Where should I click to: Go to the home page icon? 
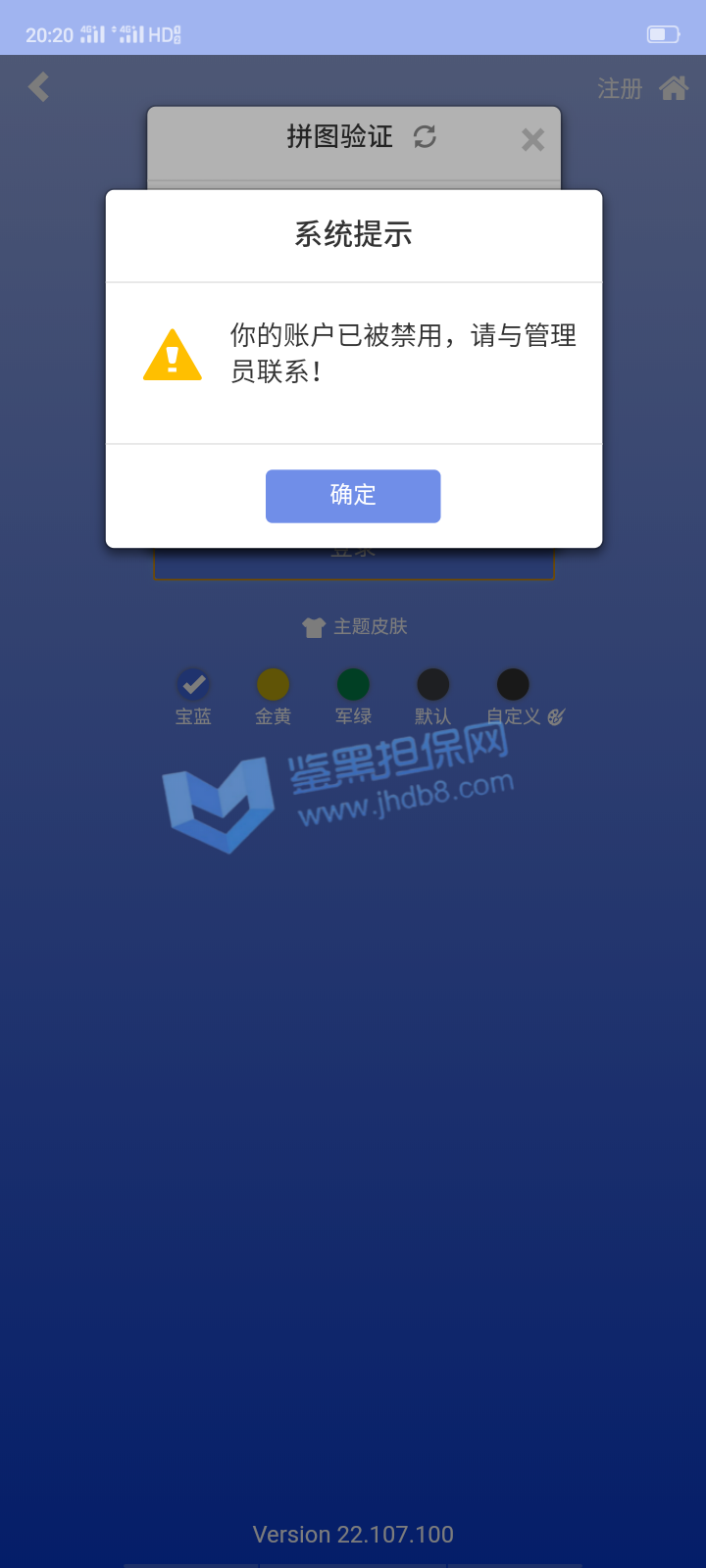click(x=674, y=88)
